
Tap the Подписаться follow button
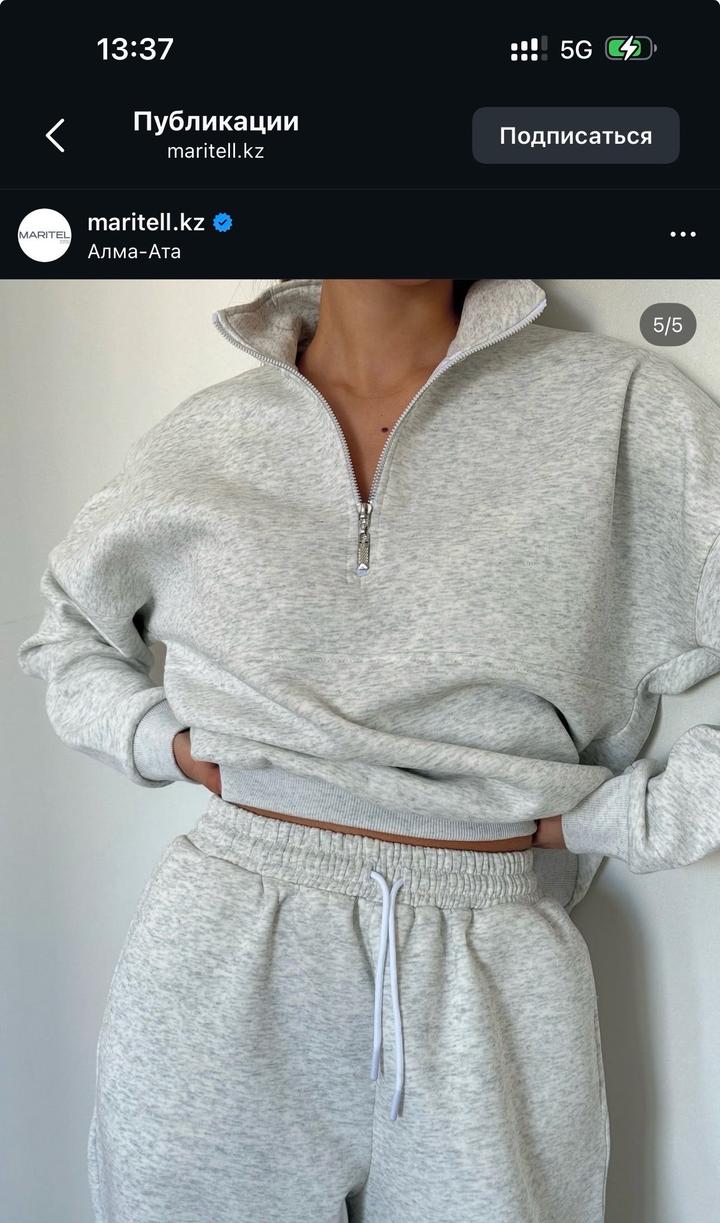tap(575, 136)
